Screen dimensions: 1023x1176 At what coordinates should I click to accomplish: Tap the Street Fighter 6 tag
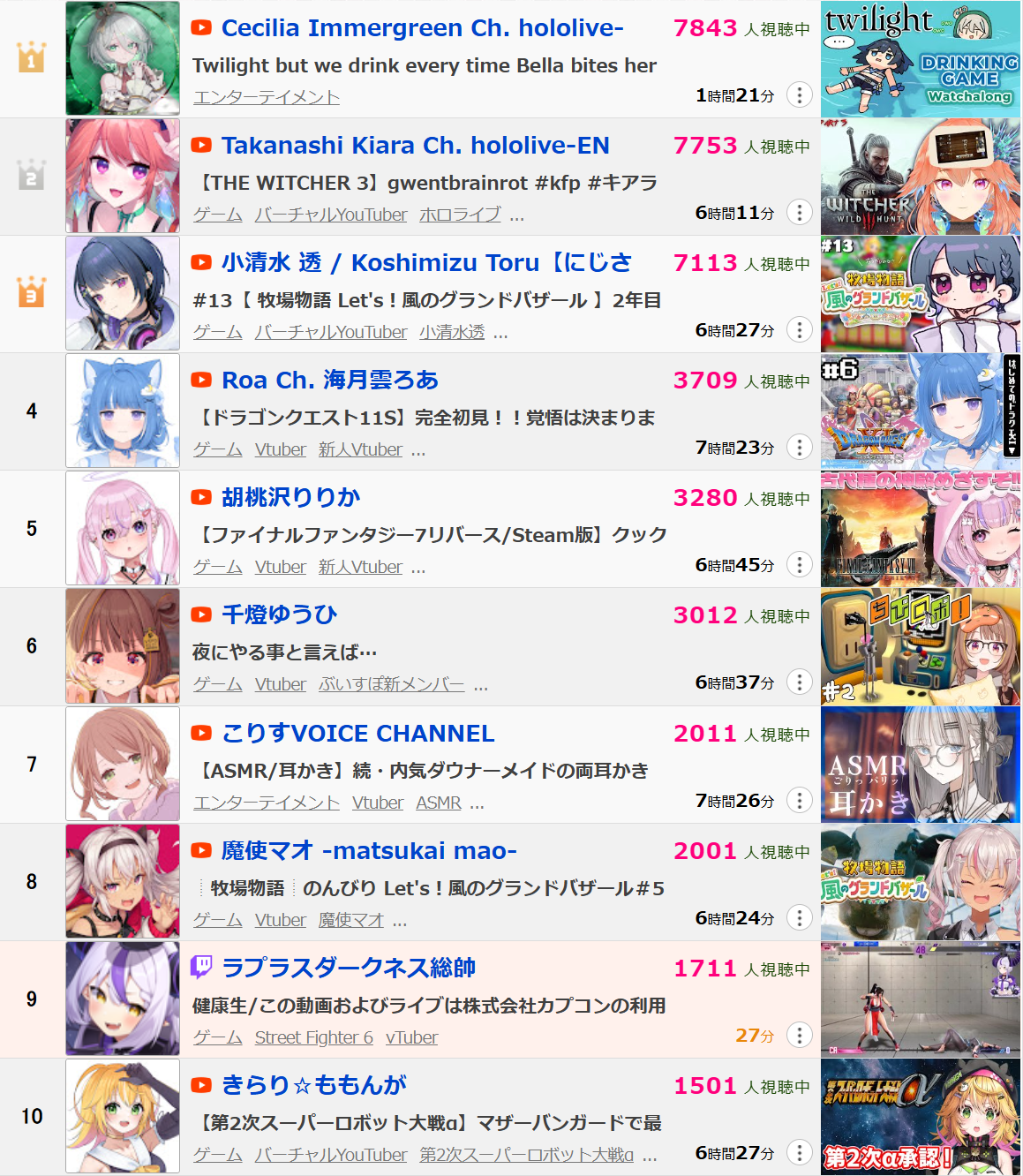pyautogui.click(x=313, y=1037)
